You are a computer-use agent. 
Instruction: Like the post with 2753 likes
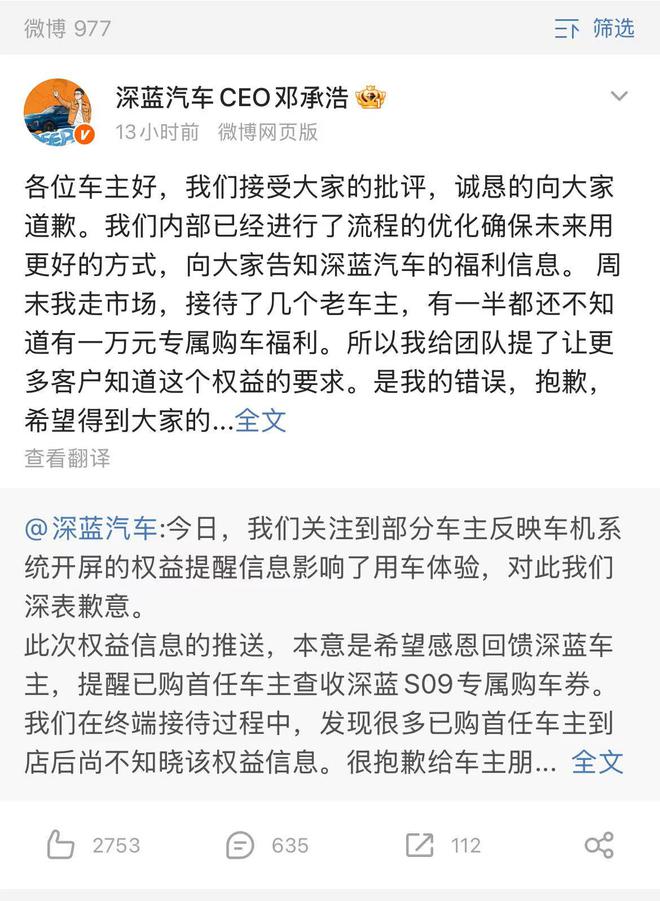pos(92,846)
